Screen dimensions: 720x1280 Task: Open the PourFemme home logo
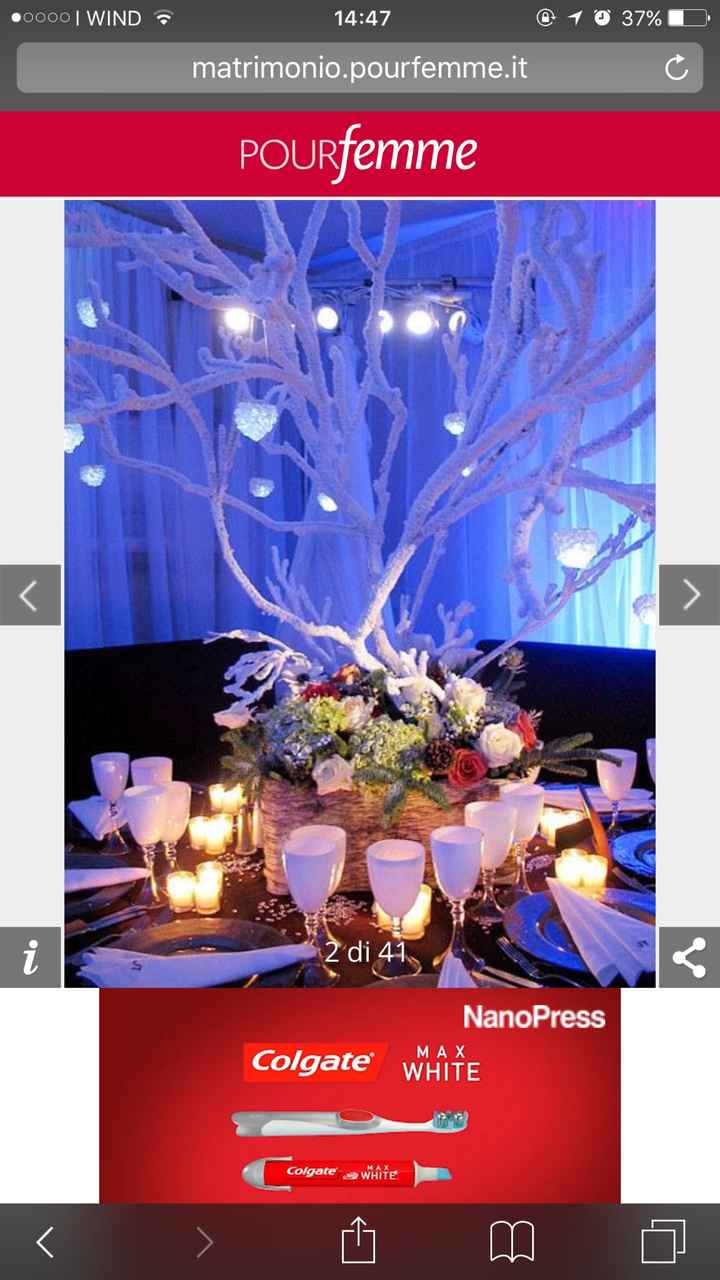pyautogui.click(x=358, y=154)
